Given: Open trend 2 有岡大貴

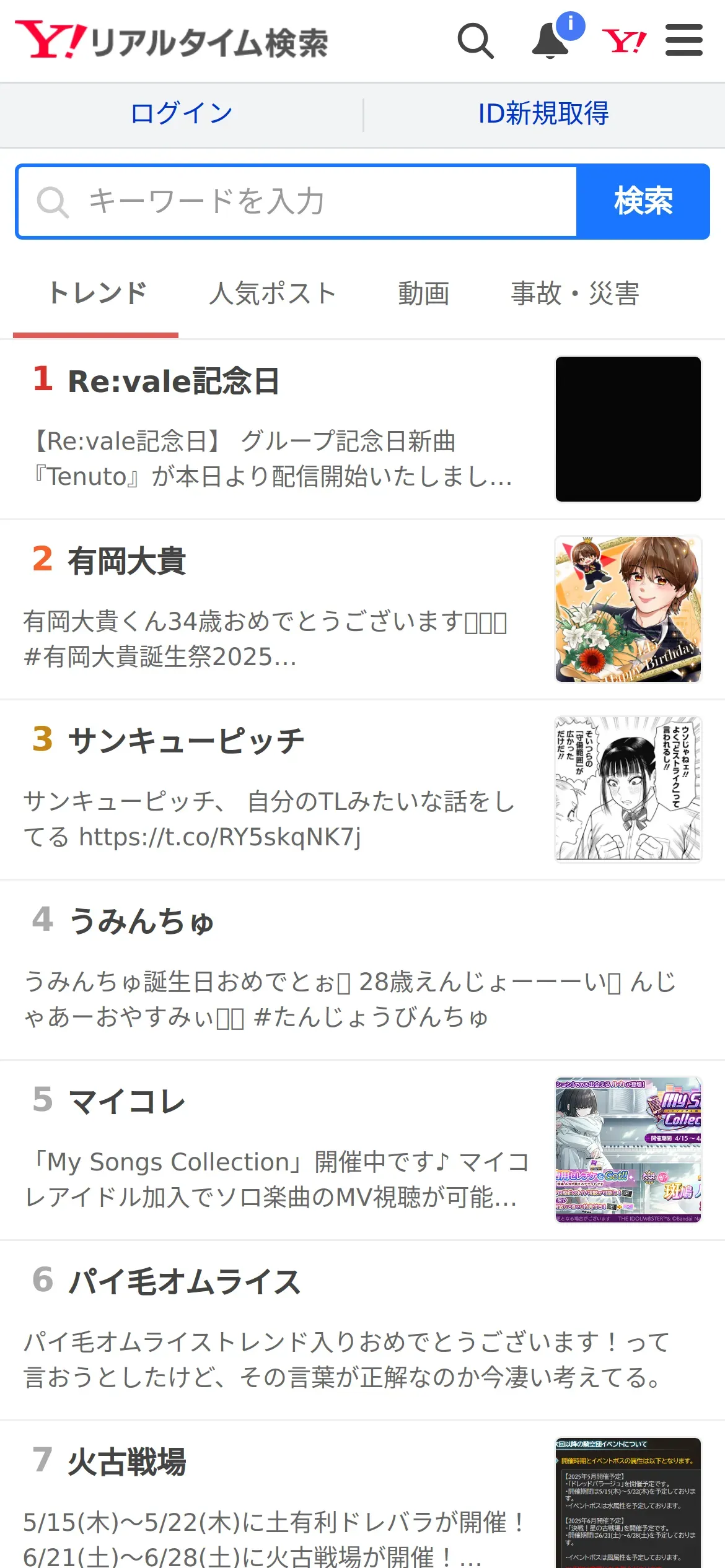Looking at the screenshot, I should click(x=362, y=610).
